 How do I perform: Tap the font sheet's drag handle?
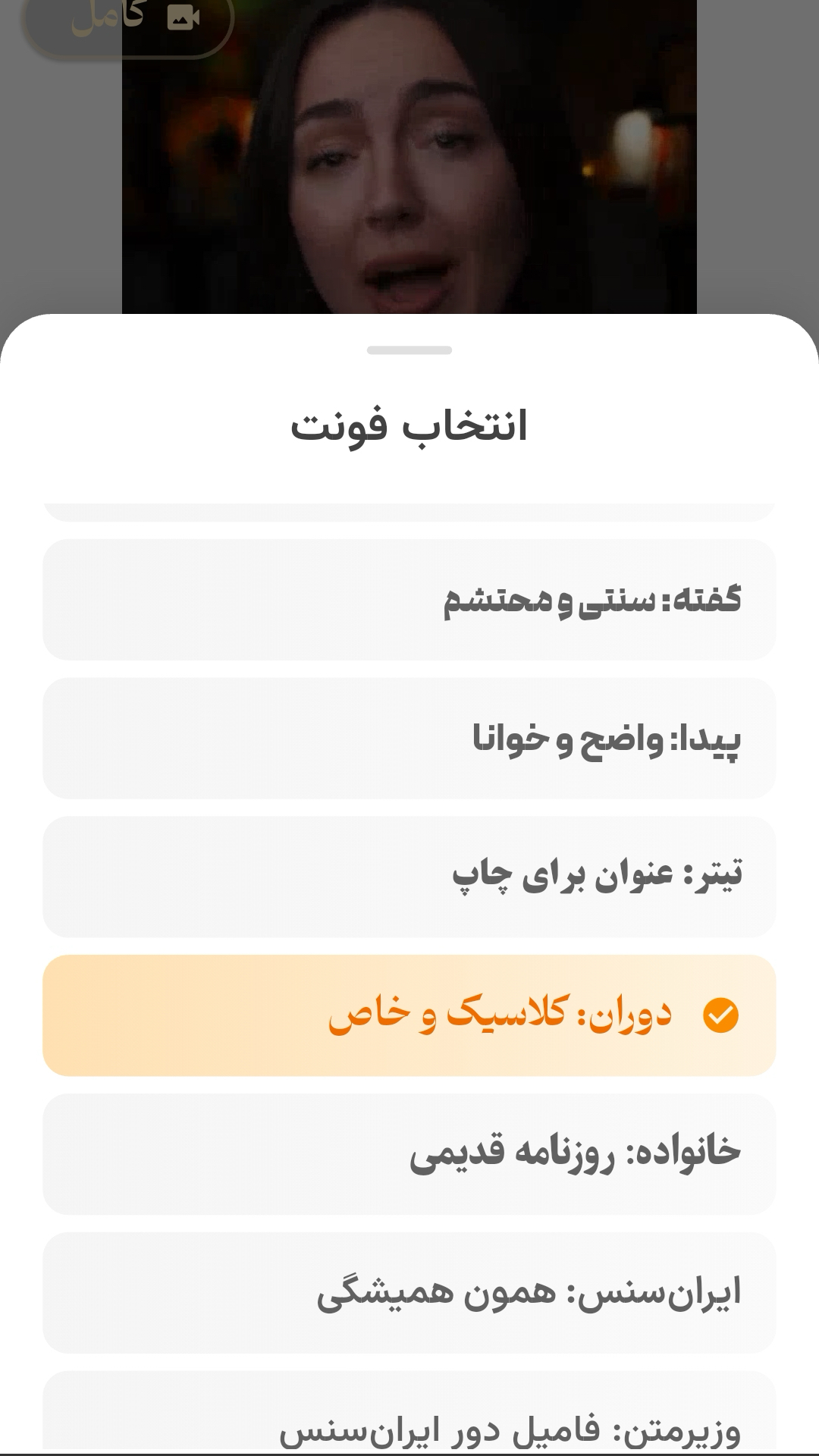(409, 350)
